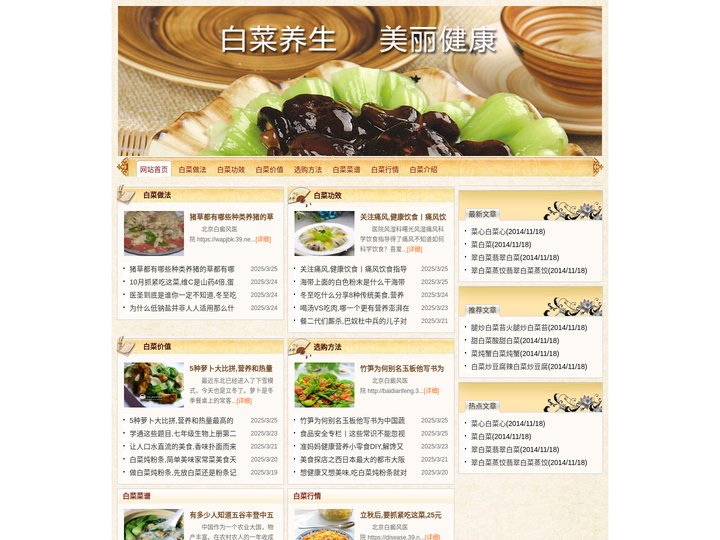
Task: Open article 白菜炖粉条,简单美味家常菜
Action: pyautogui.click(x=182, y=459)
